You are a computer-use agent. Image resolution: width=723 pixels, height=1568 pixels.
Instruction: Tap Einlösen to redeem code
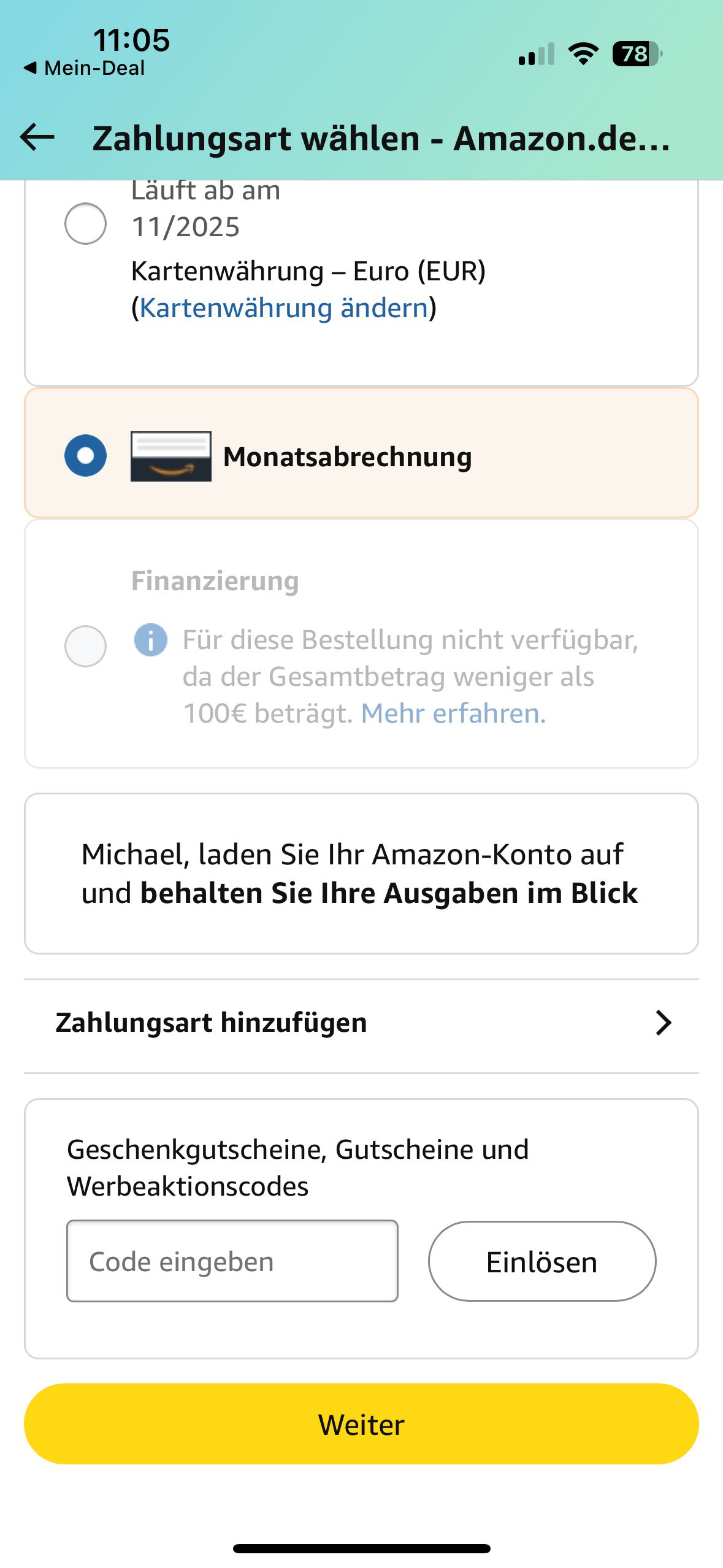coord(542,1261)
